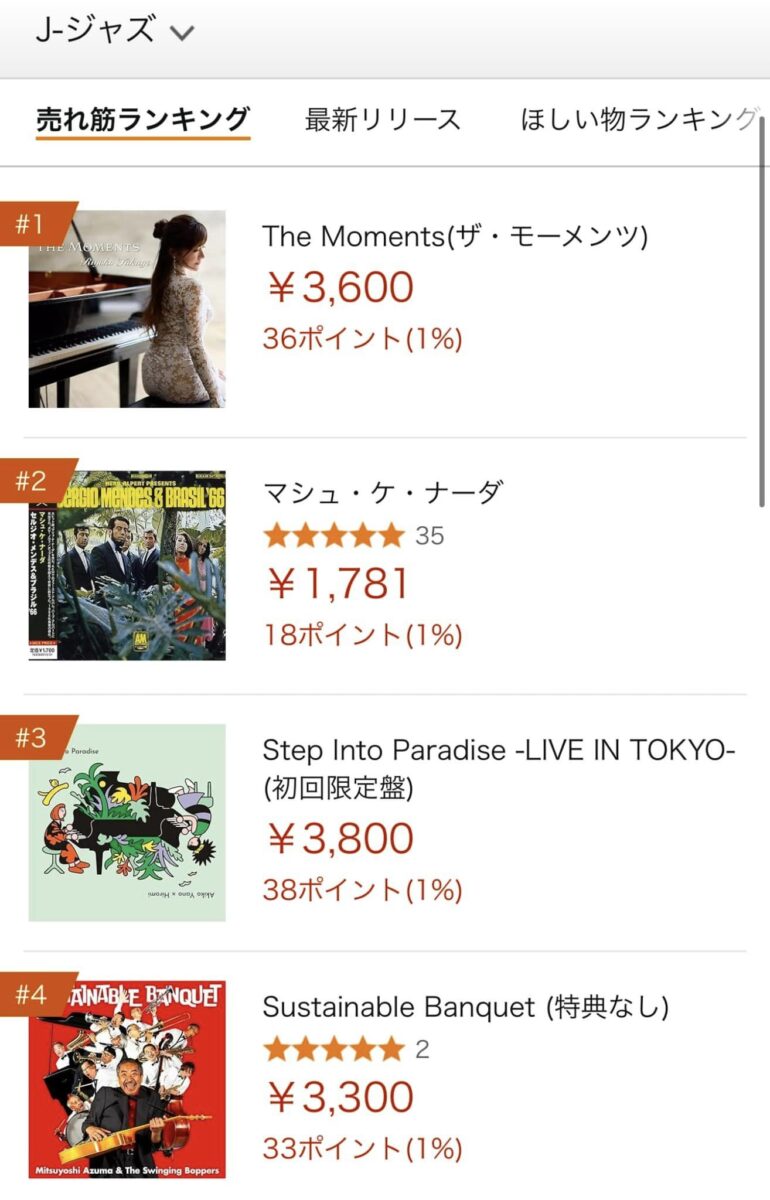Select the 売れ筋ランキング tab
This screenshot has width=770, height=1200.
tap(142, 120)
